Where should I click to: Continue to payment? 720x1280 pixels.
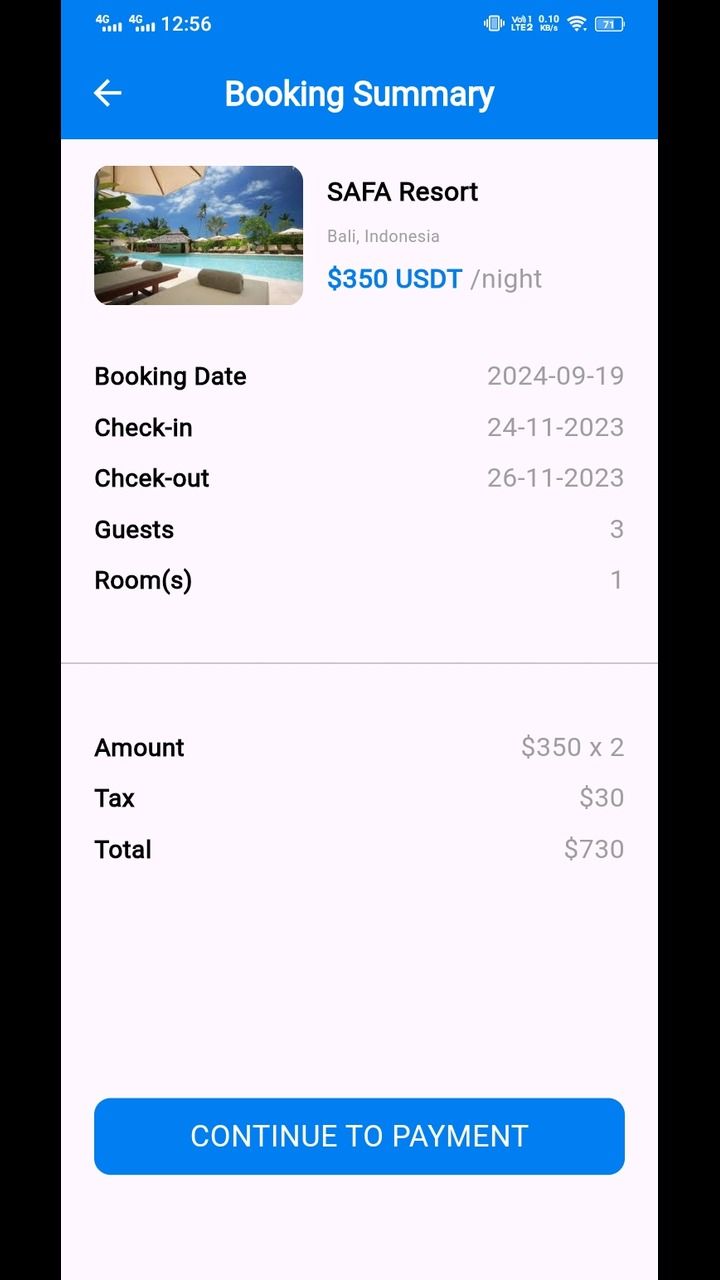coord(359,1136)
